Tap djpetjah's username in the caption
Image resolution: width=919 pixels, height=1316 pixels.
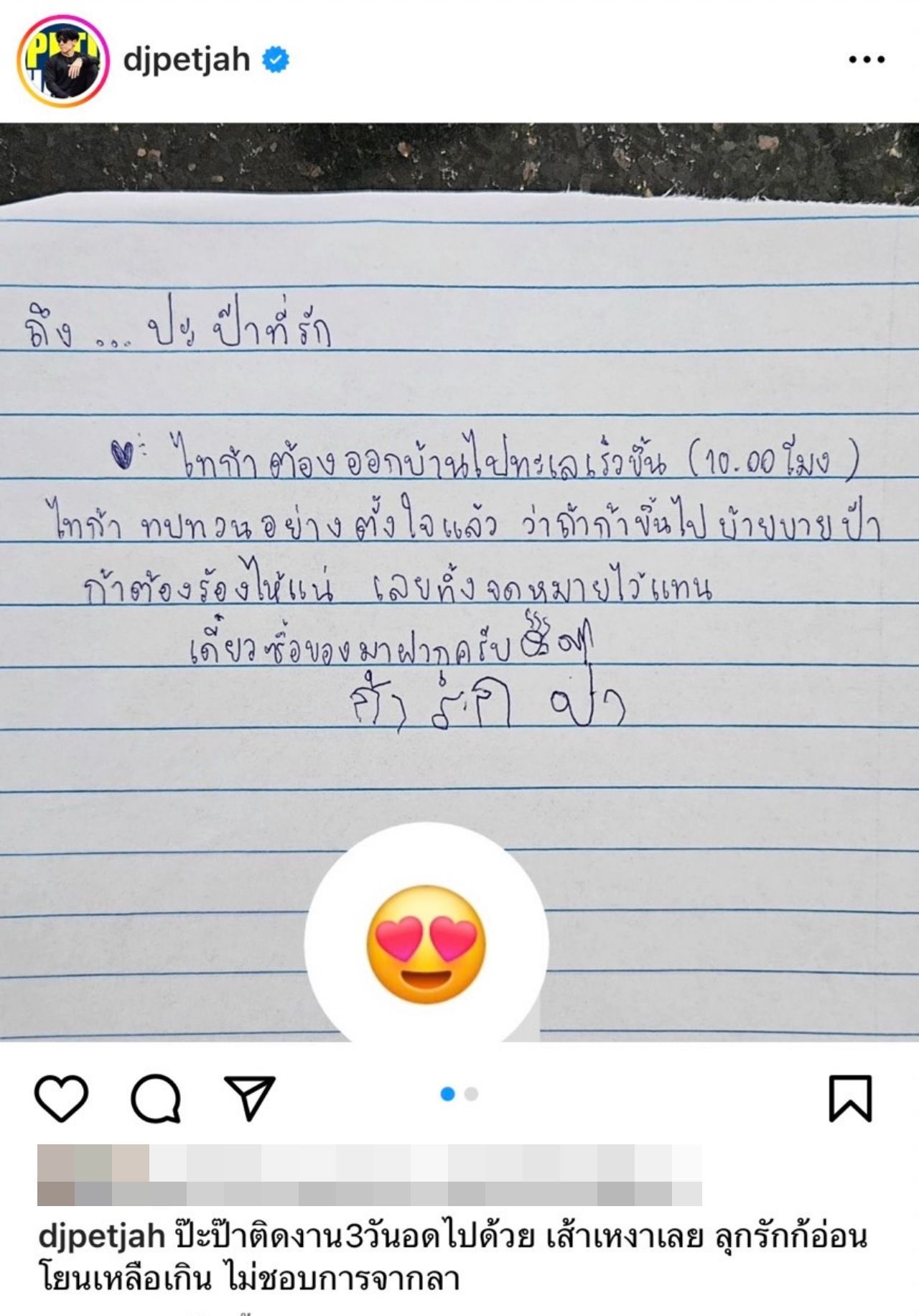101,1236
